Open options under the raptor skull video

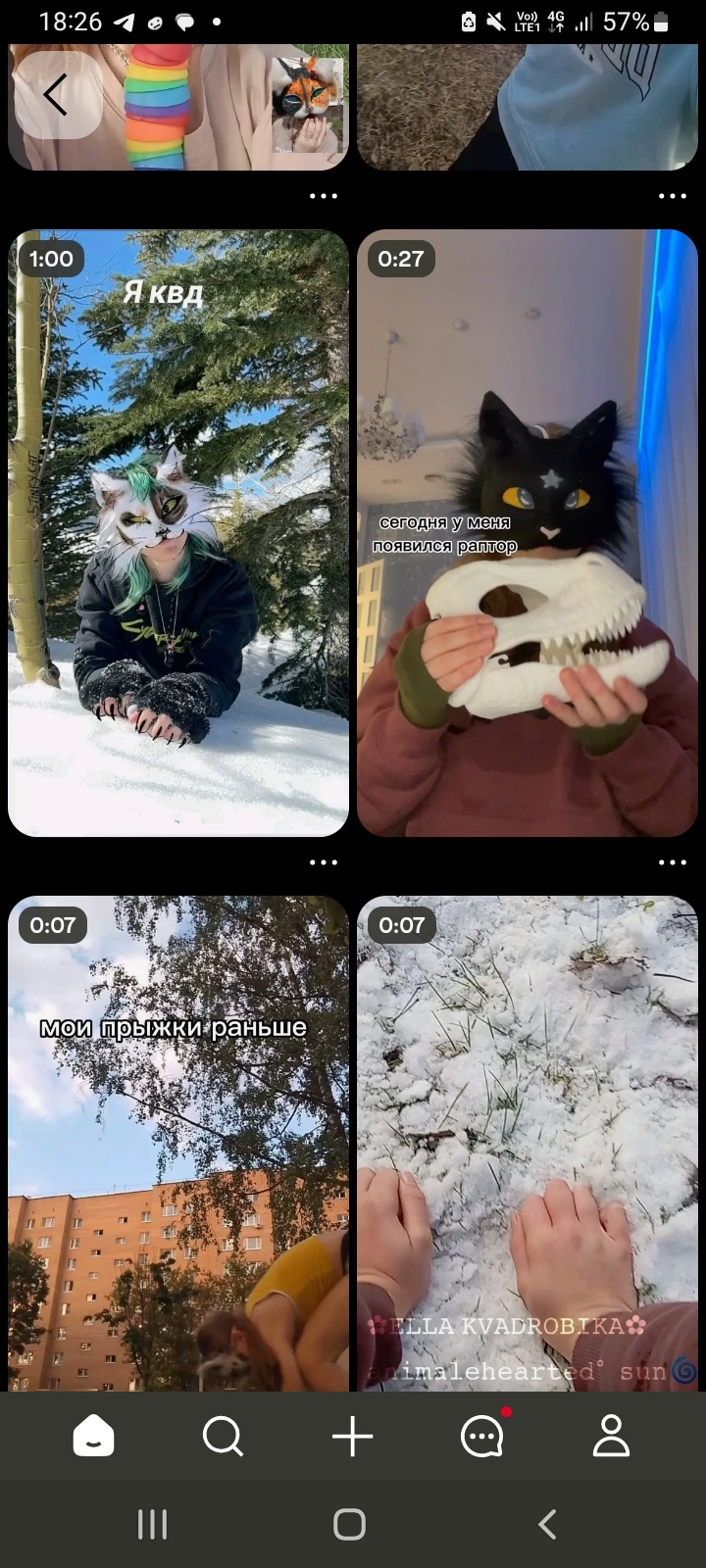[672, 862]
